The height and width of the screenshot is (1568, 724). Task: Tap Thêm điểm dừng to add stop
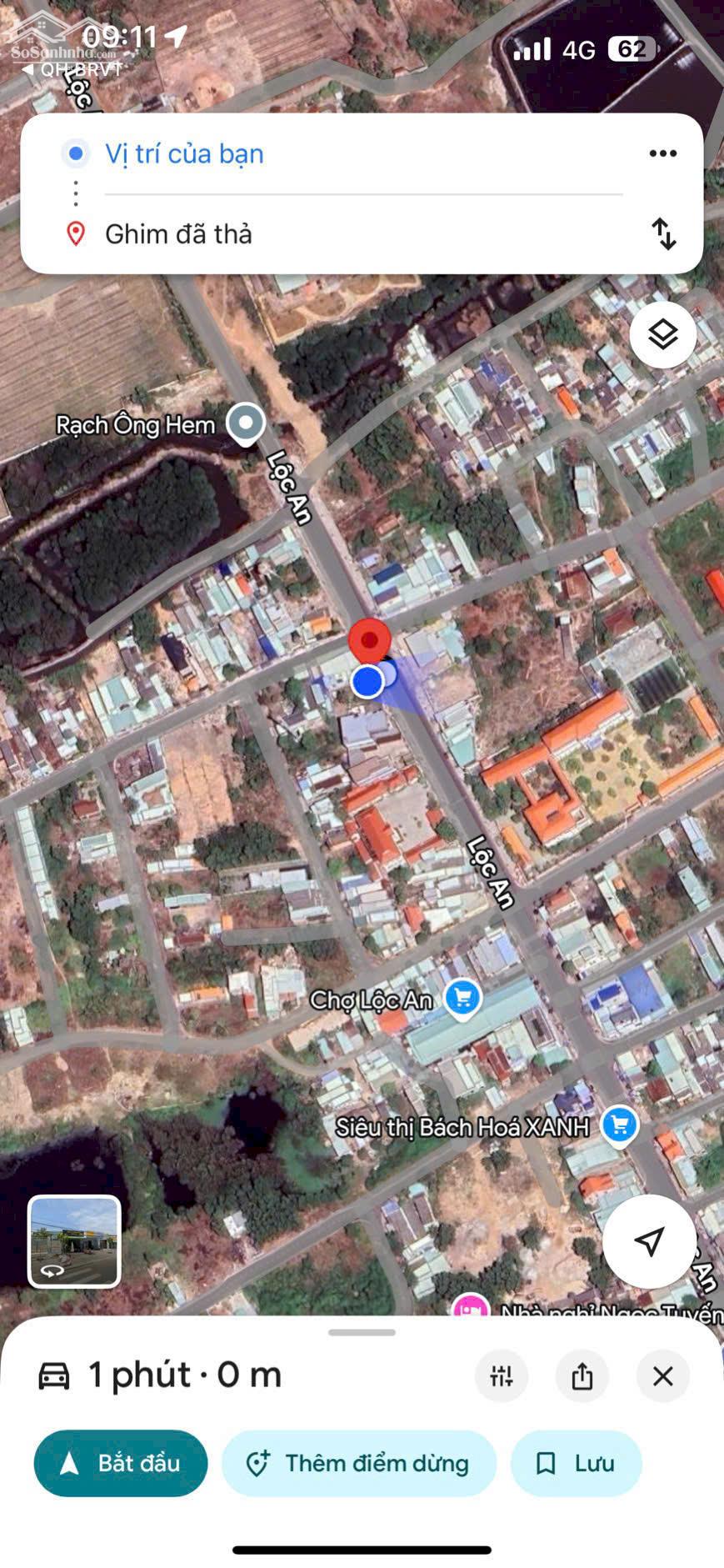click(359, 1463)
